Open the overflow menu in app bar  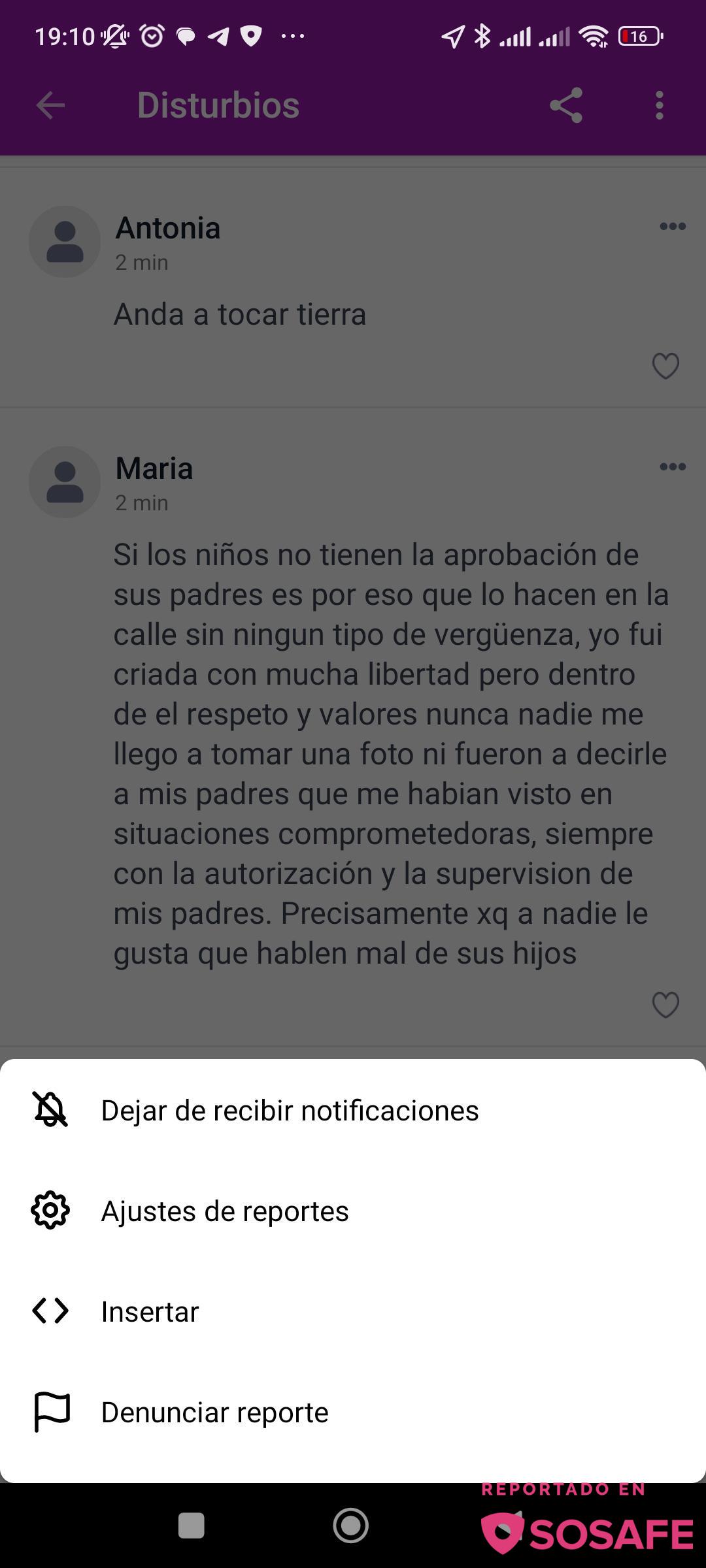[x=659, y=105]
